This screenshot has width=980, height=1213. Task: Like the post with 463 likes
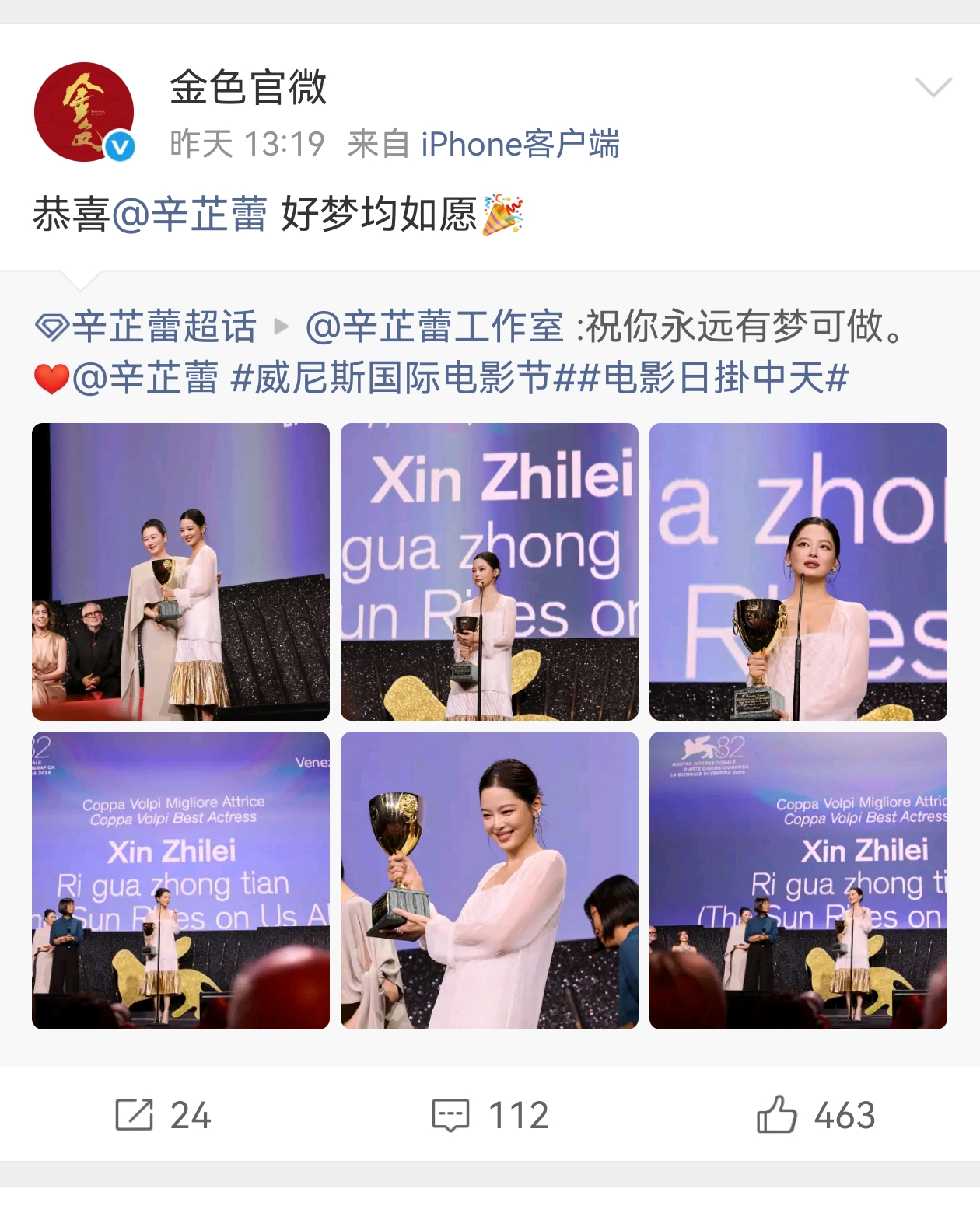(815, 1115)
